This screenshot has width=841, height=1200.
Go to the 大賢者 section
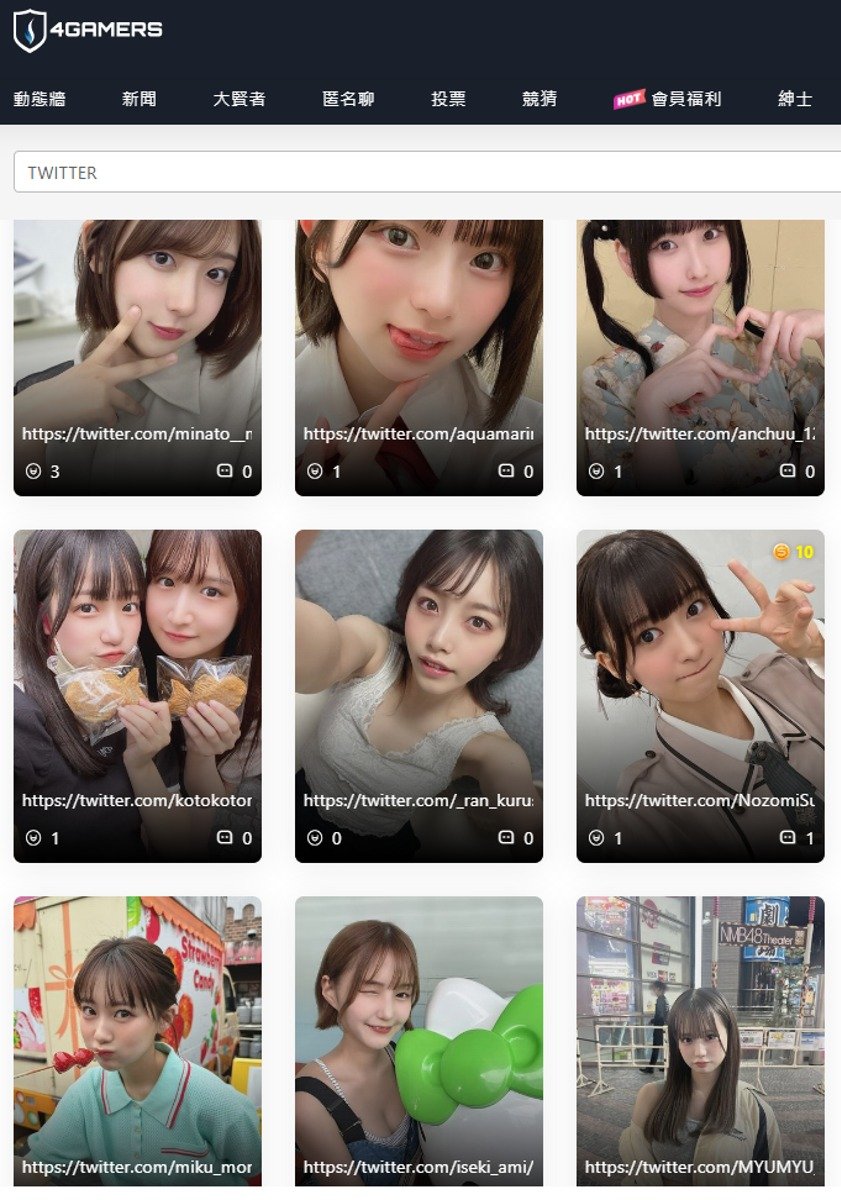(x=239, y=99)
